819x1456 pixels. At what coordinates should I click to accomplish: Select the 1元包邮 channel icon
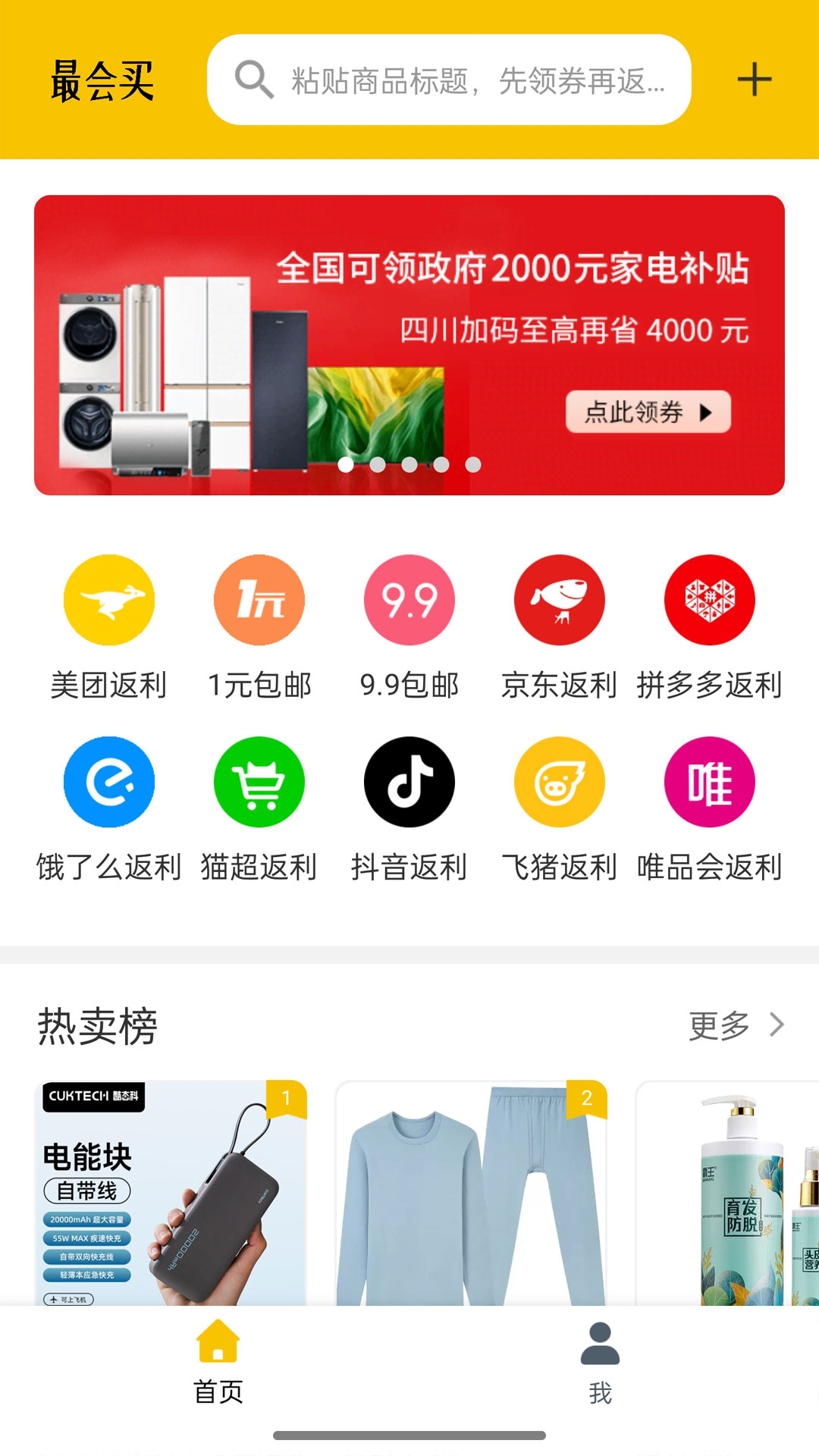(258, 599)
